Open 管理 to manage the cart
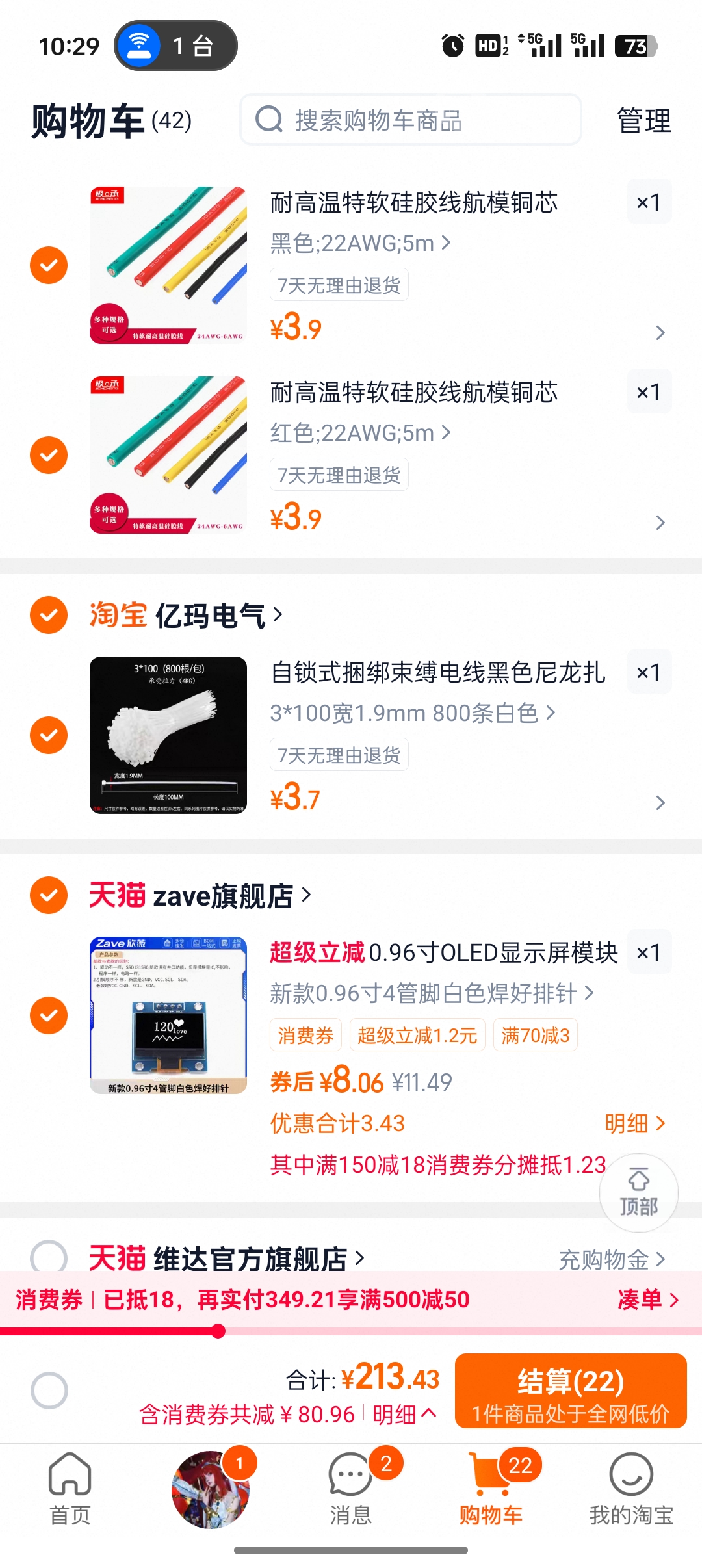Viewport: 702px width, 1568px height. [x=643, y=121]
